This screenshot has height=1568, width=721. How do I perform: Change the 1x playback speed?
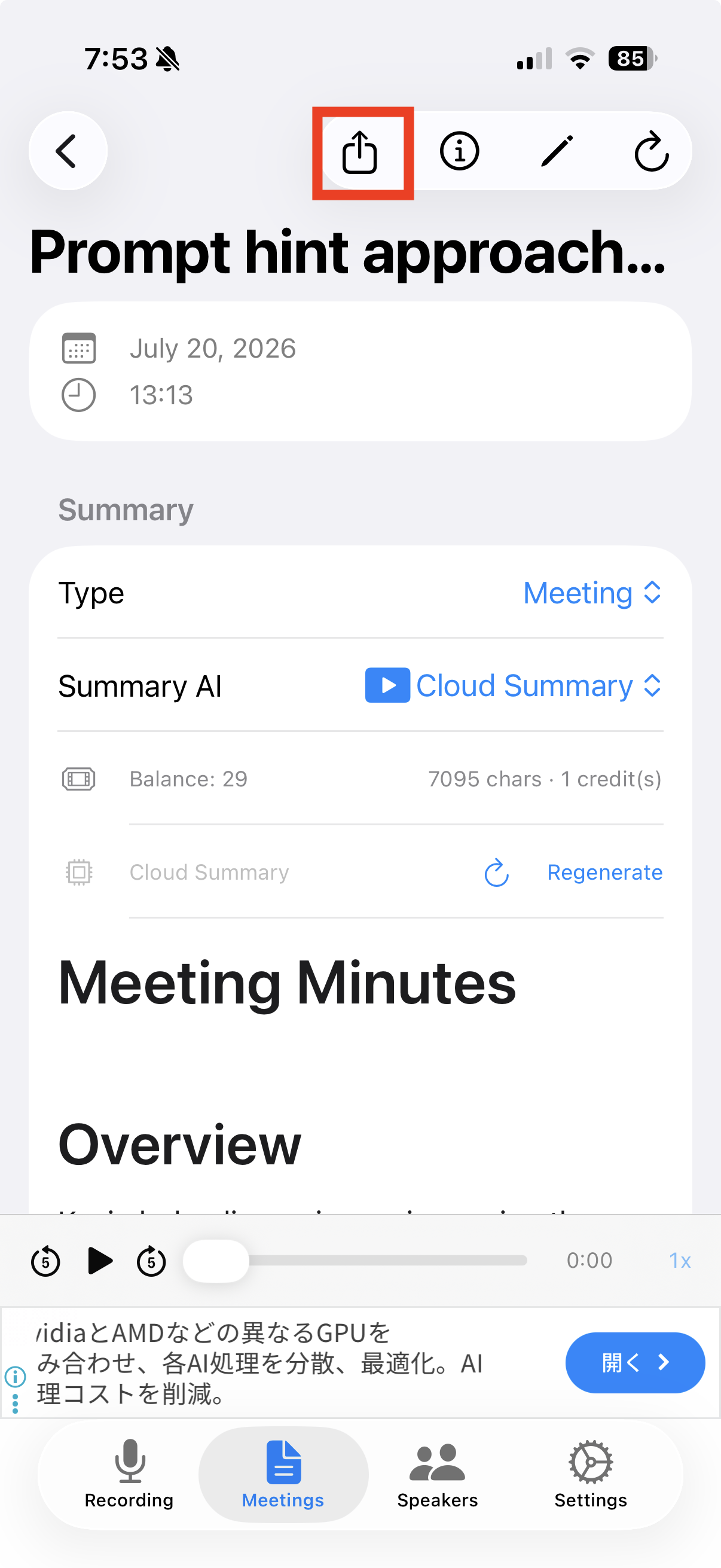tap(680, 1261)
